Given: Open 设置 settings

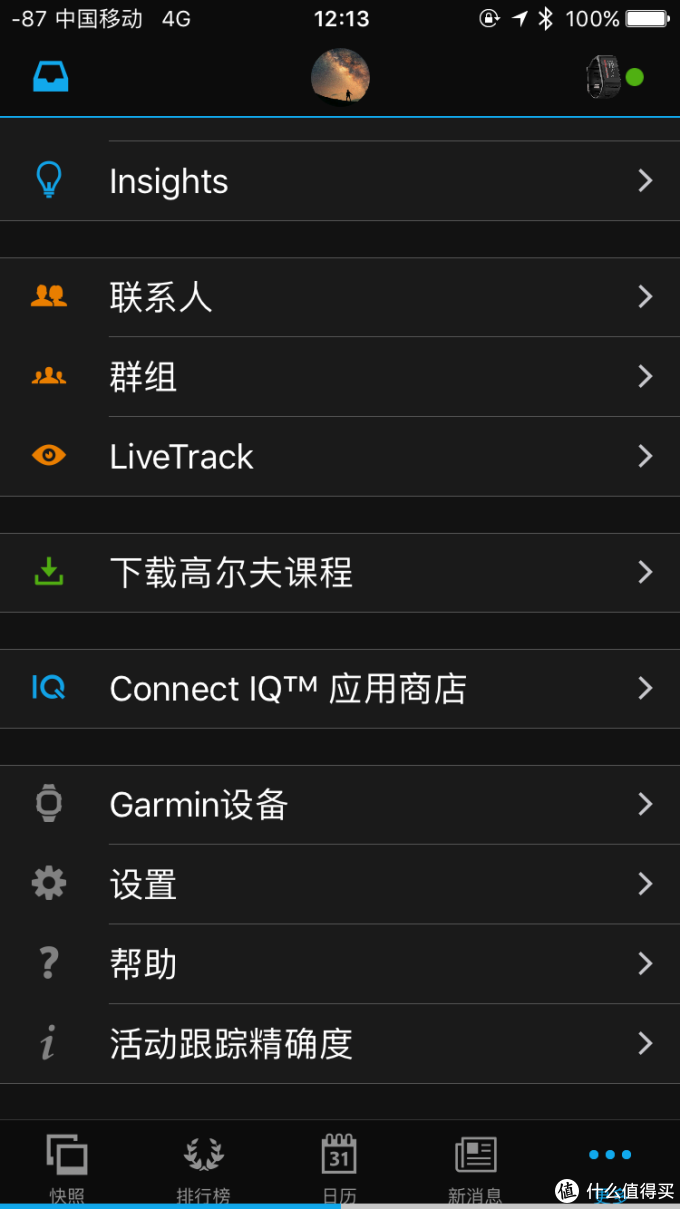Looking at the screenshot, I should click(340, 885).
